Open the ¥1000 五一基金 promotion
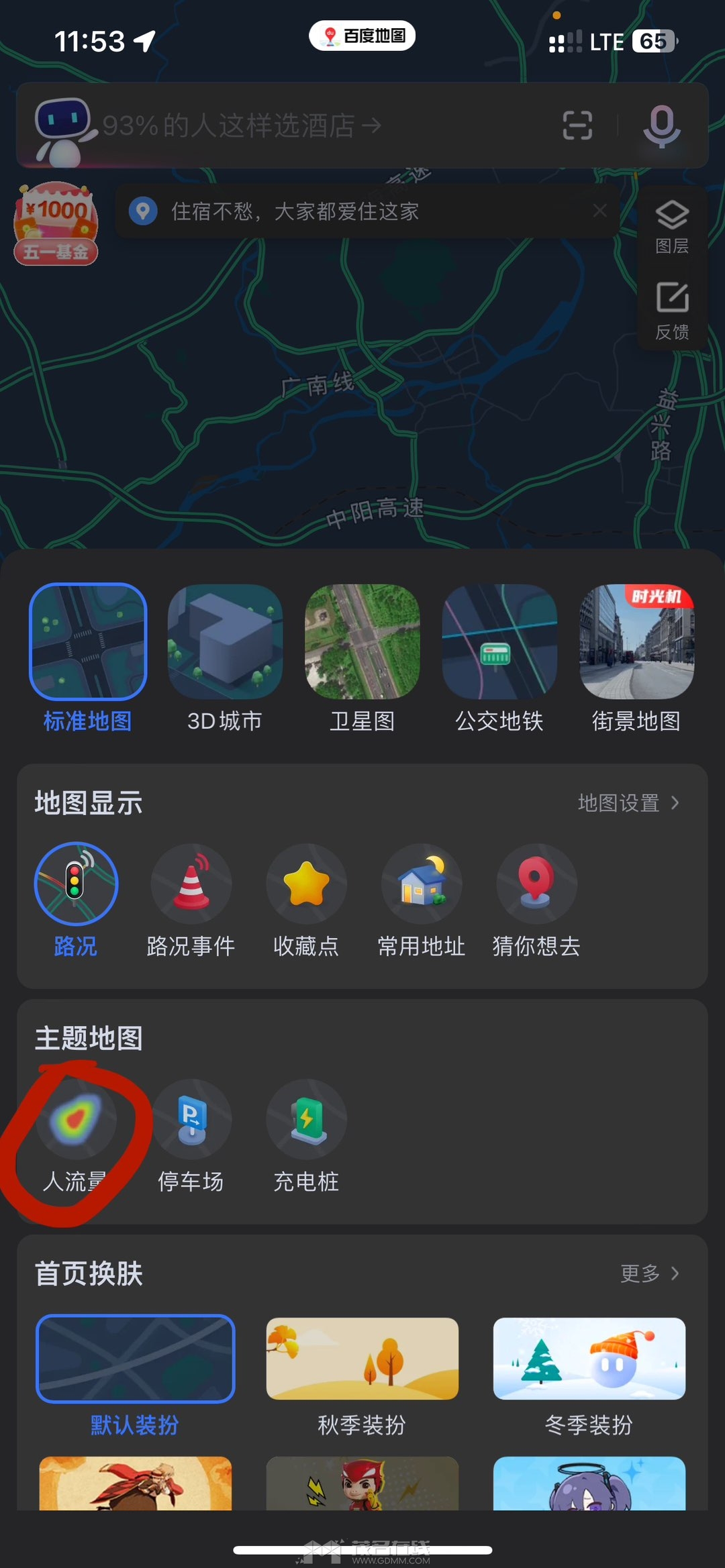The image size is (725, 1568). (56, 224)
